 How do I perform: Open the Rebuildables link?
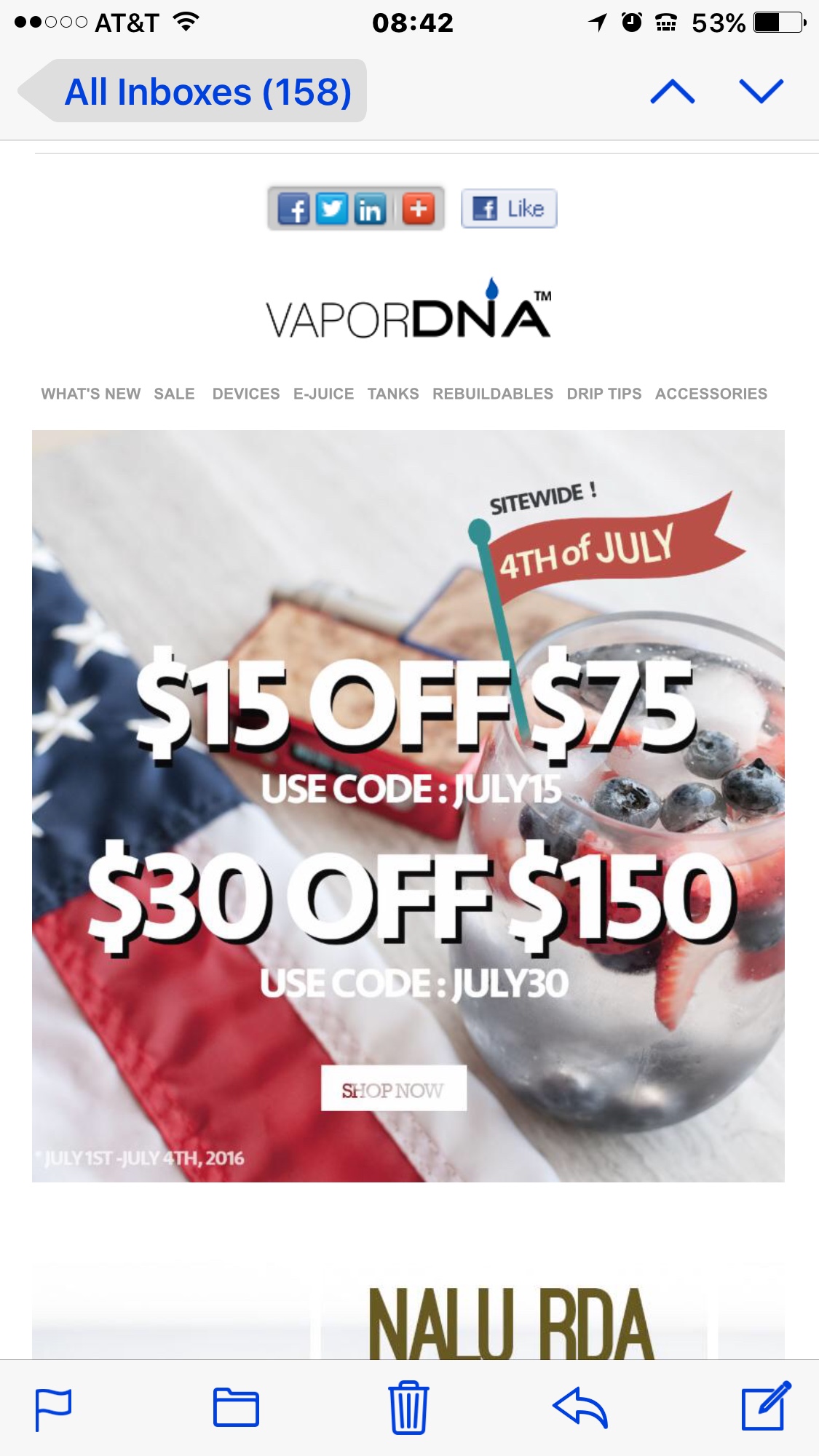click(493, 394)
